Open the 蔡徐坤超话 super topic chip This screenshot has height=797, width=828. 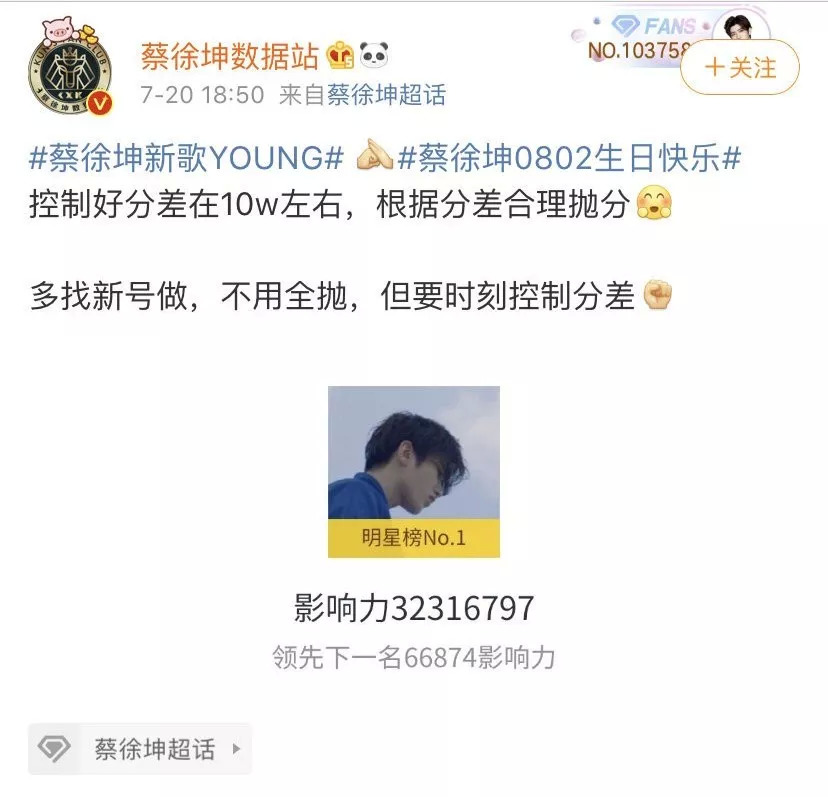[x=140, y=749]
